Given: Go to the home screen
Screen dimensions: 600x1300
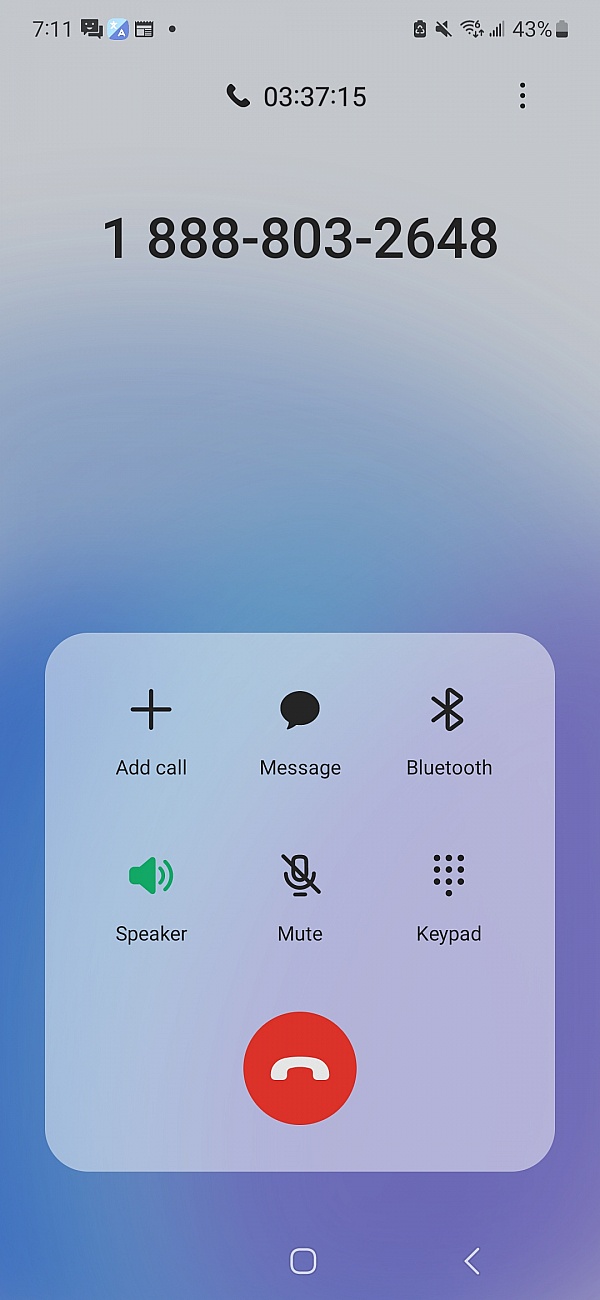Looking at the screenshot, I should pos(303,1261).
